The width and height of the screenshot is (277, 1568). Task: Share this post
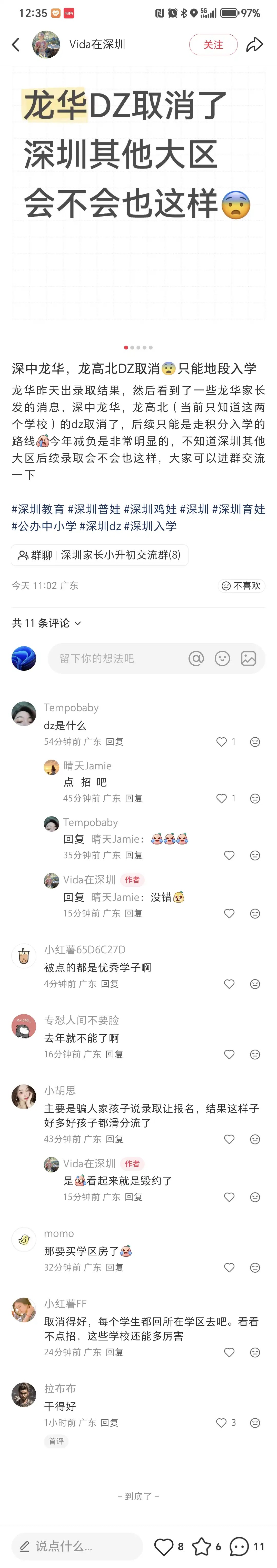point(254,44)
